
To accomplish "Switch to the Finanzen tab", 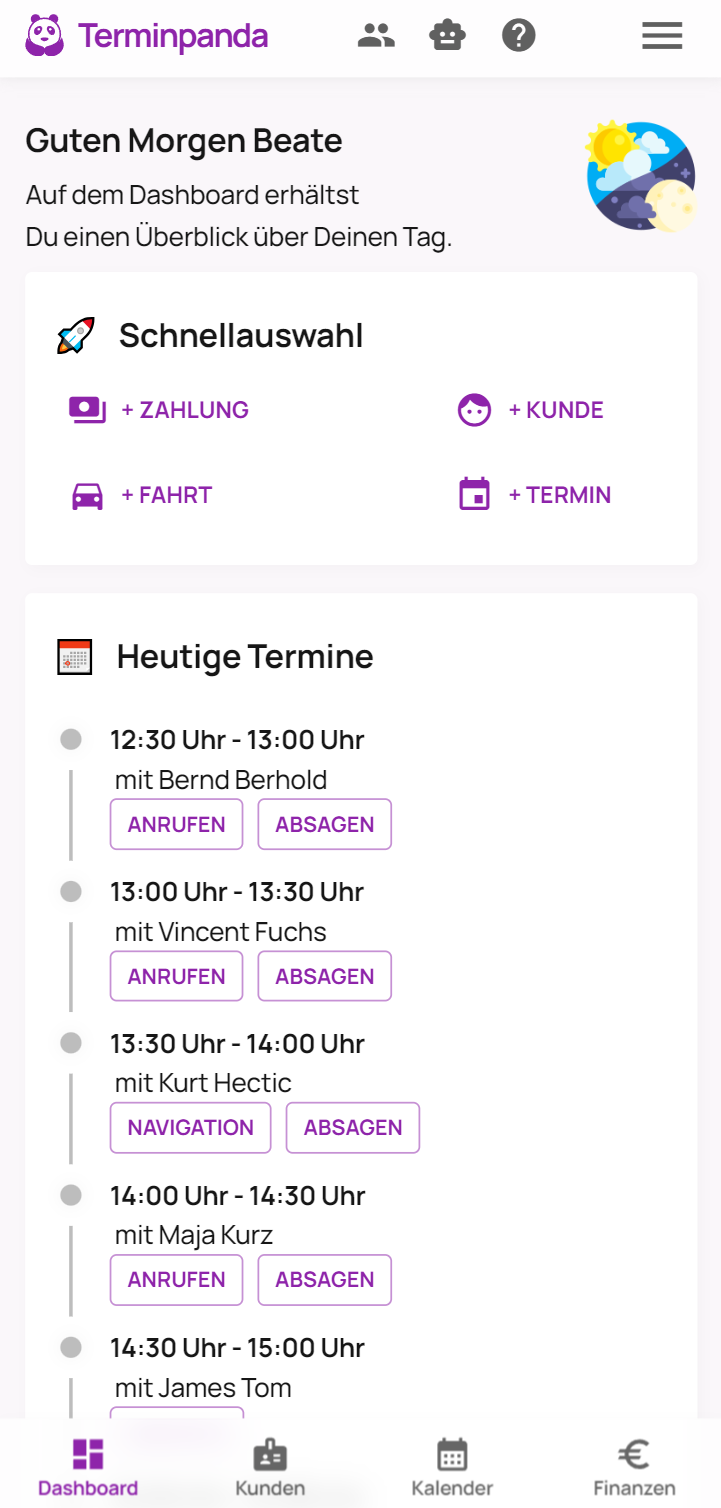I will tap(634, 1467).
